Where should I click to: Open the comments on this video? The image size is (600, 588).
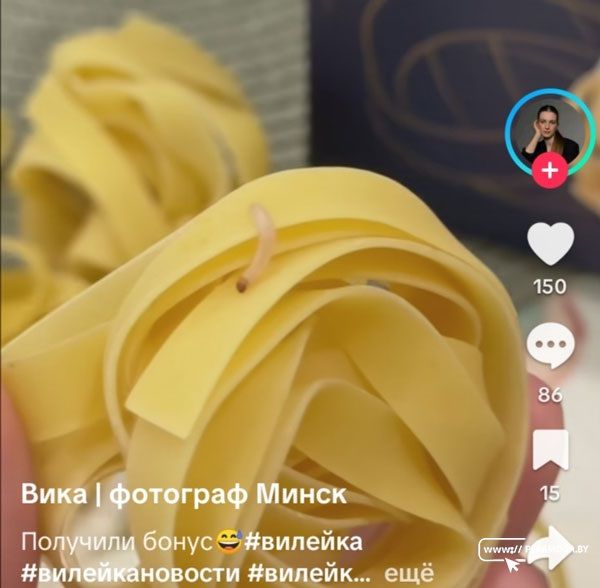click(550, 350)
